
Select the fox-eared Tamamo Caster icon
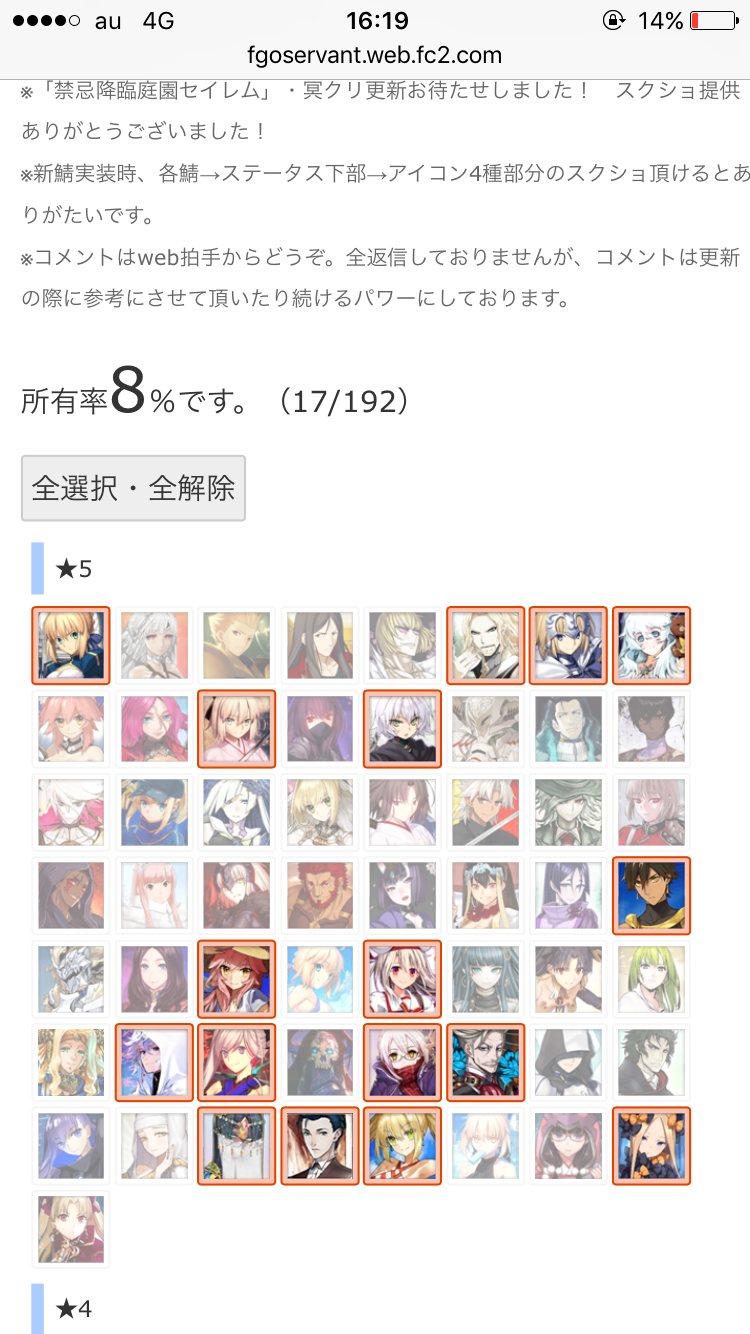pos(70,728)
